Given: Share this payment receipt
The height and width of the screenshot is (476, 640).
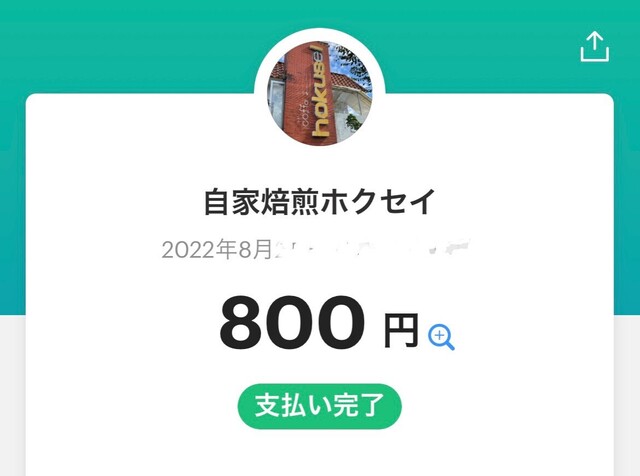Looking at the screenshot, I should [594, 47].
